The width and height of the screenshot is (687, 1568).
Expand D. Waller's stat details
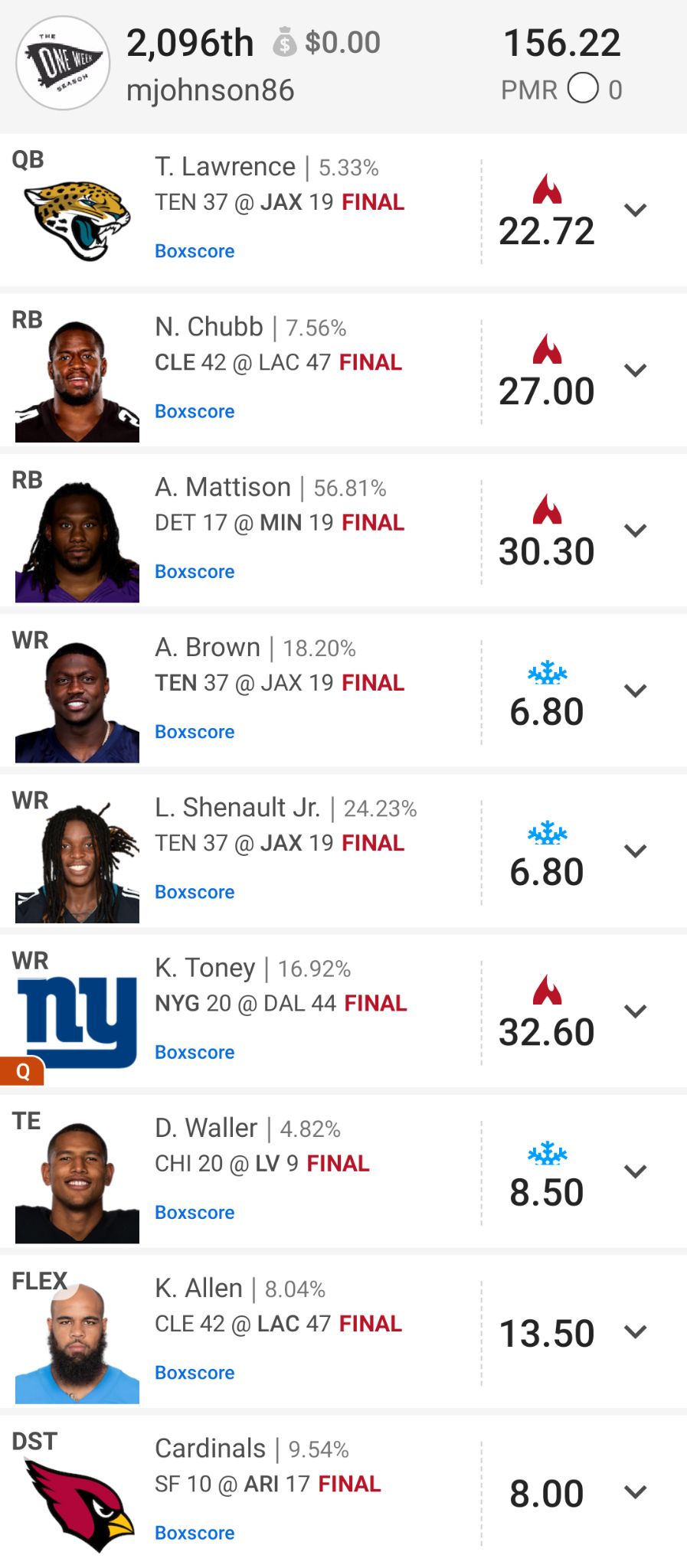coord(635,1171)
